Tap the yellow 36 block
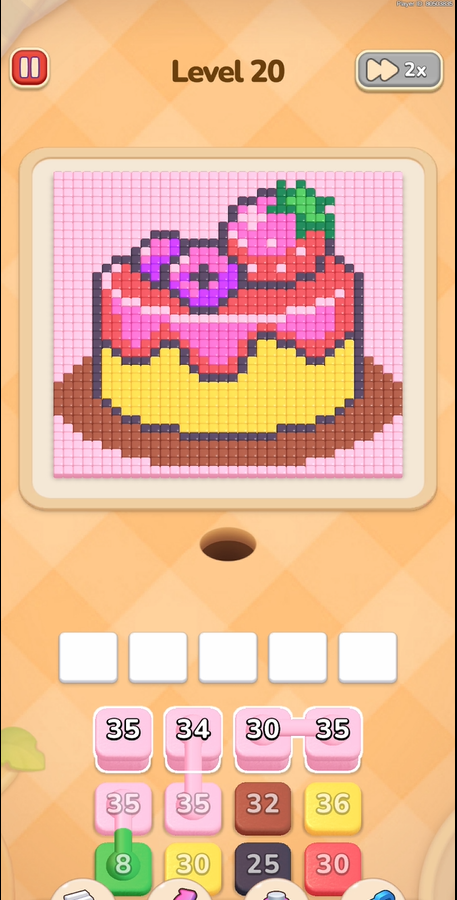Image resolution: width=457 pixels, height=900 pixels. point(333,808)
